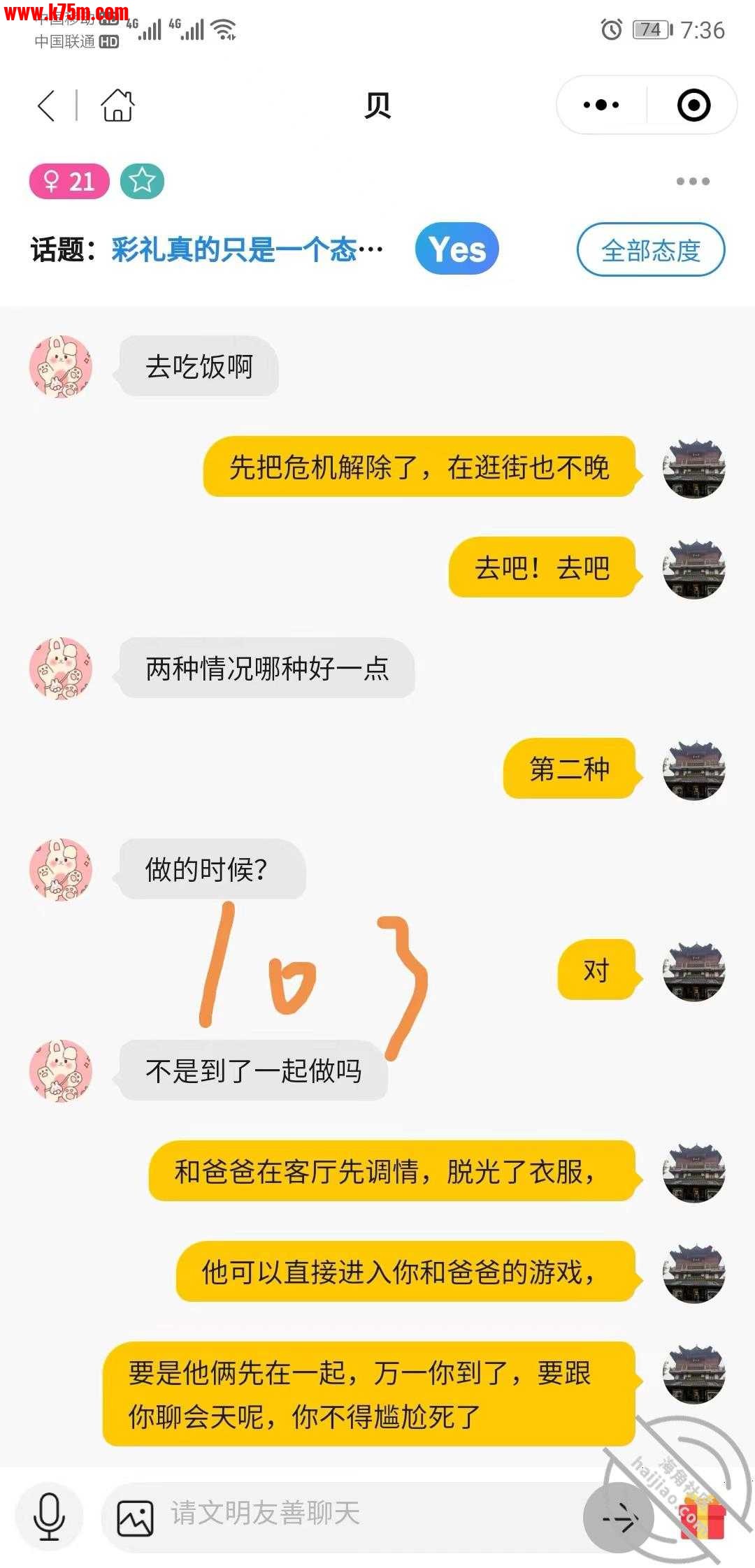755x1568 pixels.
Task: View 全部态度 all attitudes
Action: [650, 249]
